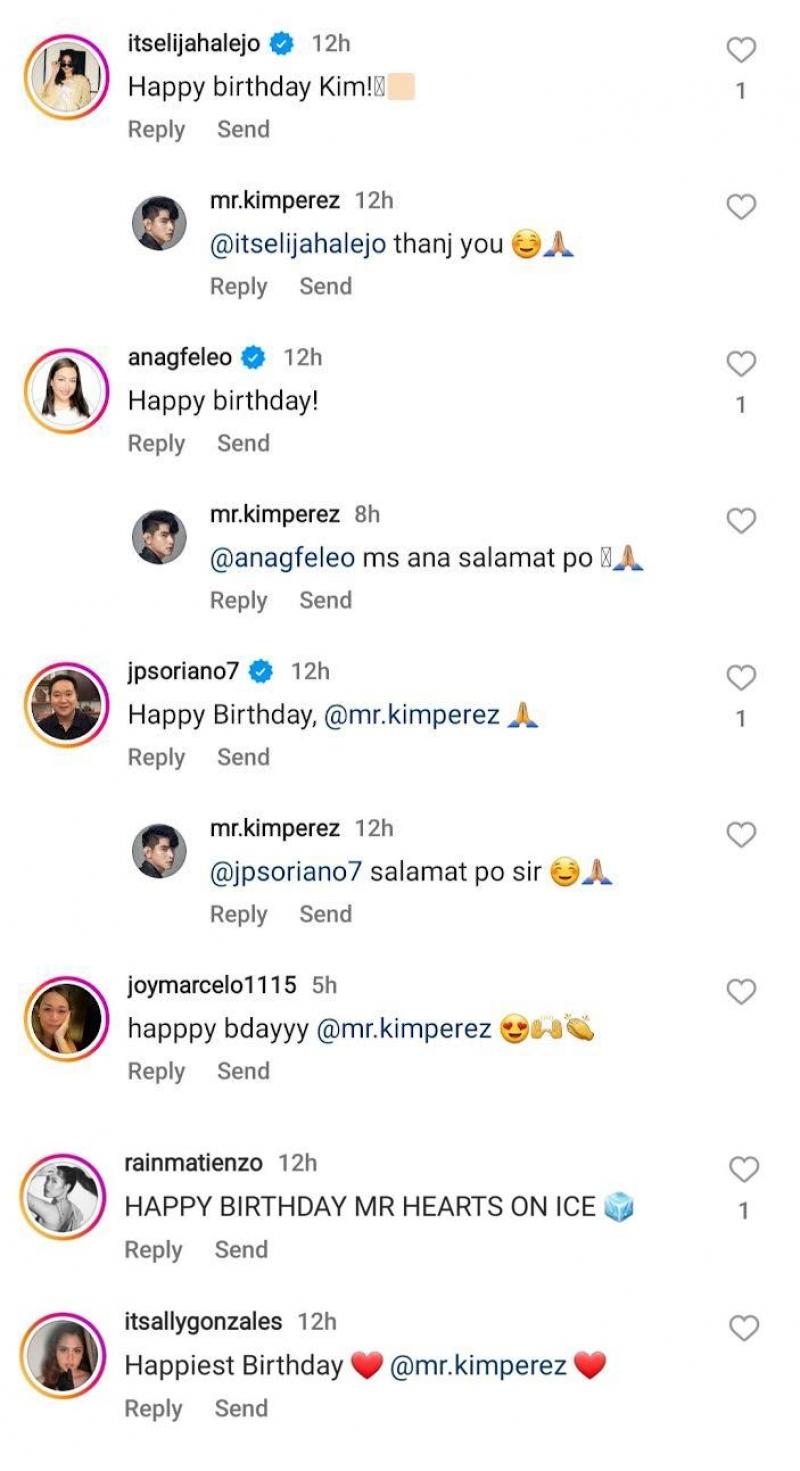
Task: Open the @jpsoriano7 mention link
Action: tap(285, 872)
